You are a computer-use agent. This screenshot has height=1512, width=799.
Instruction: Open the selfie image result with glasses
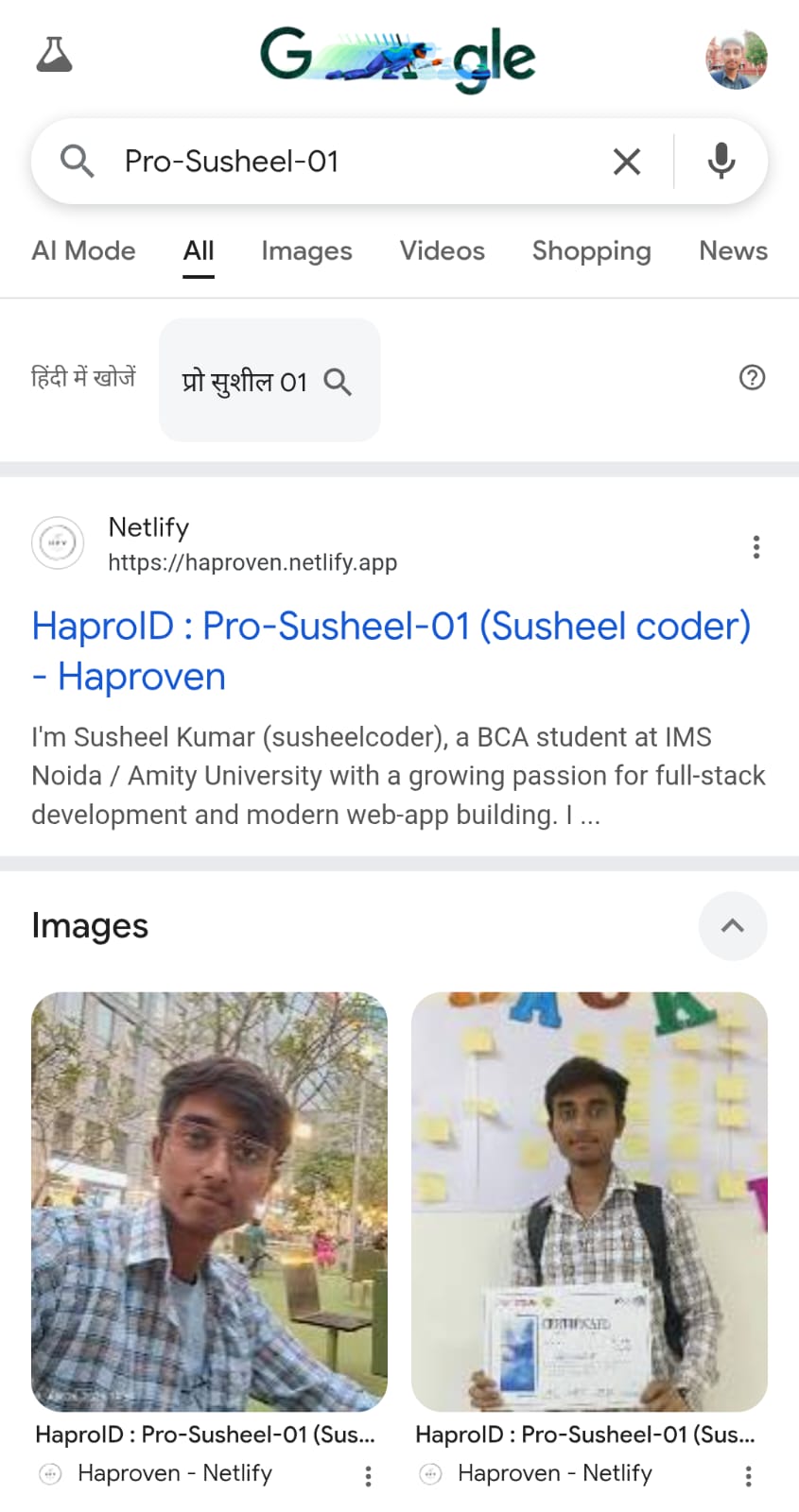click(209, 1200)
